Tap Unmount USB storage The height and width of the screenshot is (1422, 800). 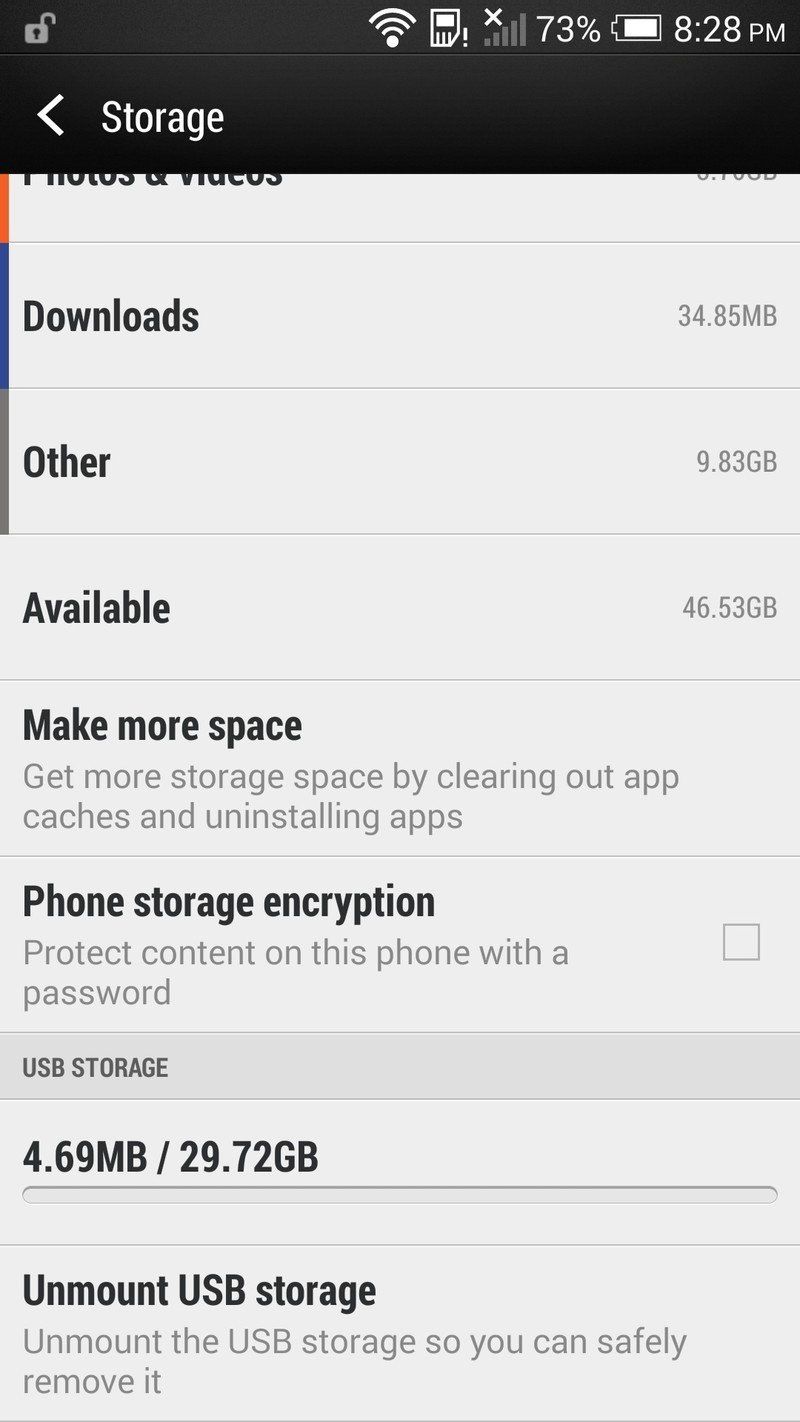point(400,1333)
